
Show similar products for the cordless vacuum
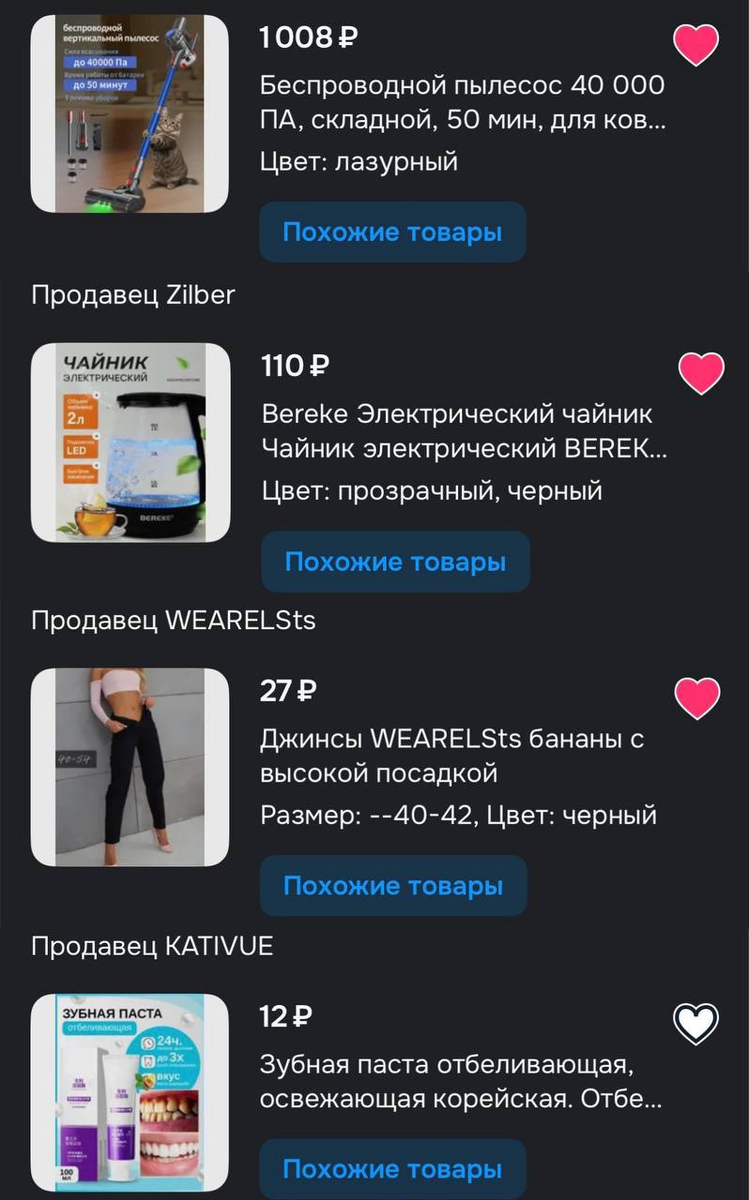pos(392,232)
